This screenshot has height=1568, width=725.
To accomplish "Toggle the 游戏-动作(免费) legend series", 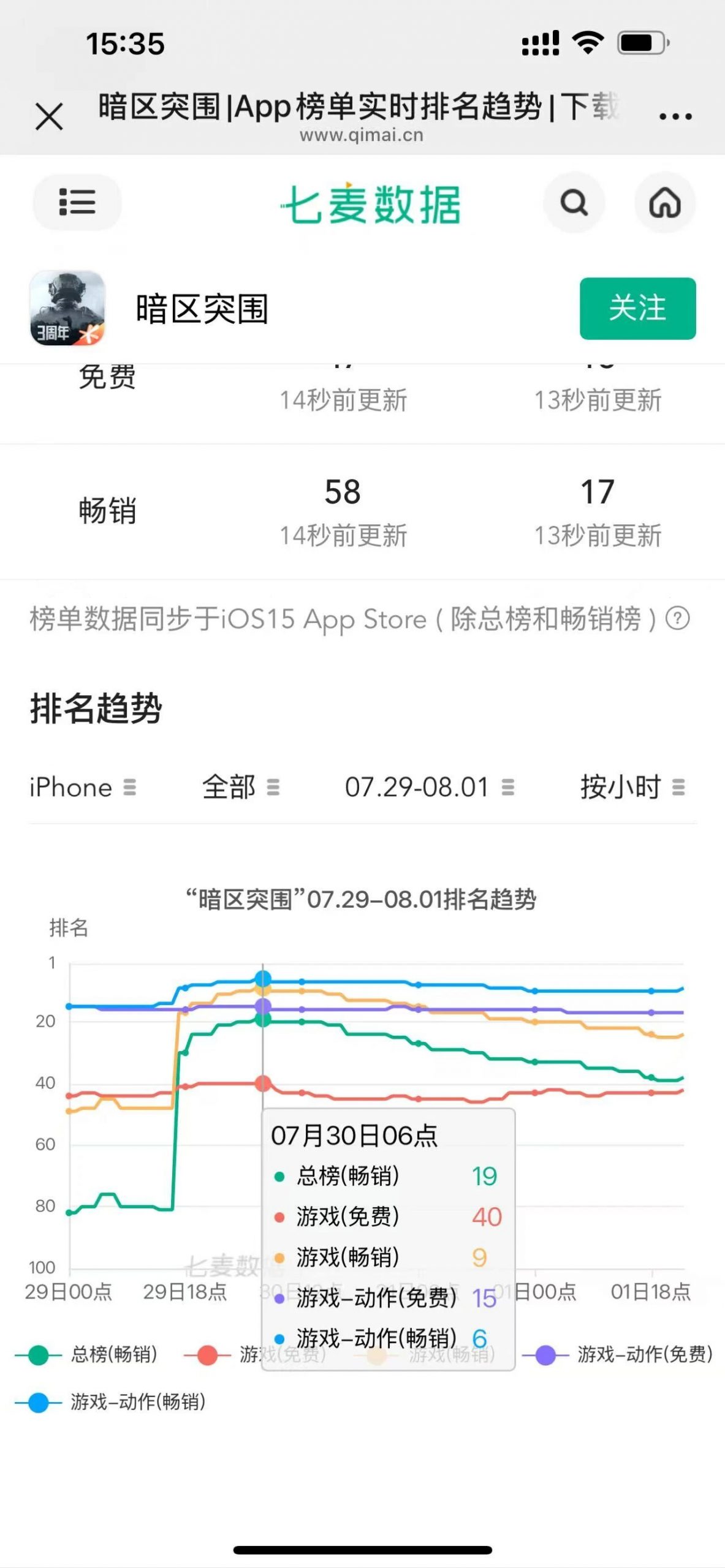I will [617, 1354].
